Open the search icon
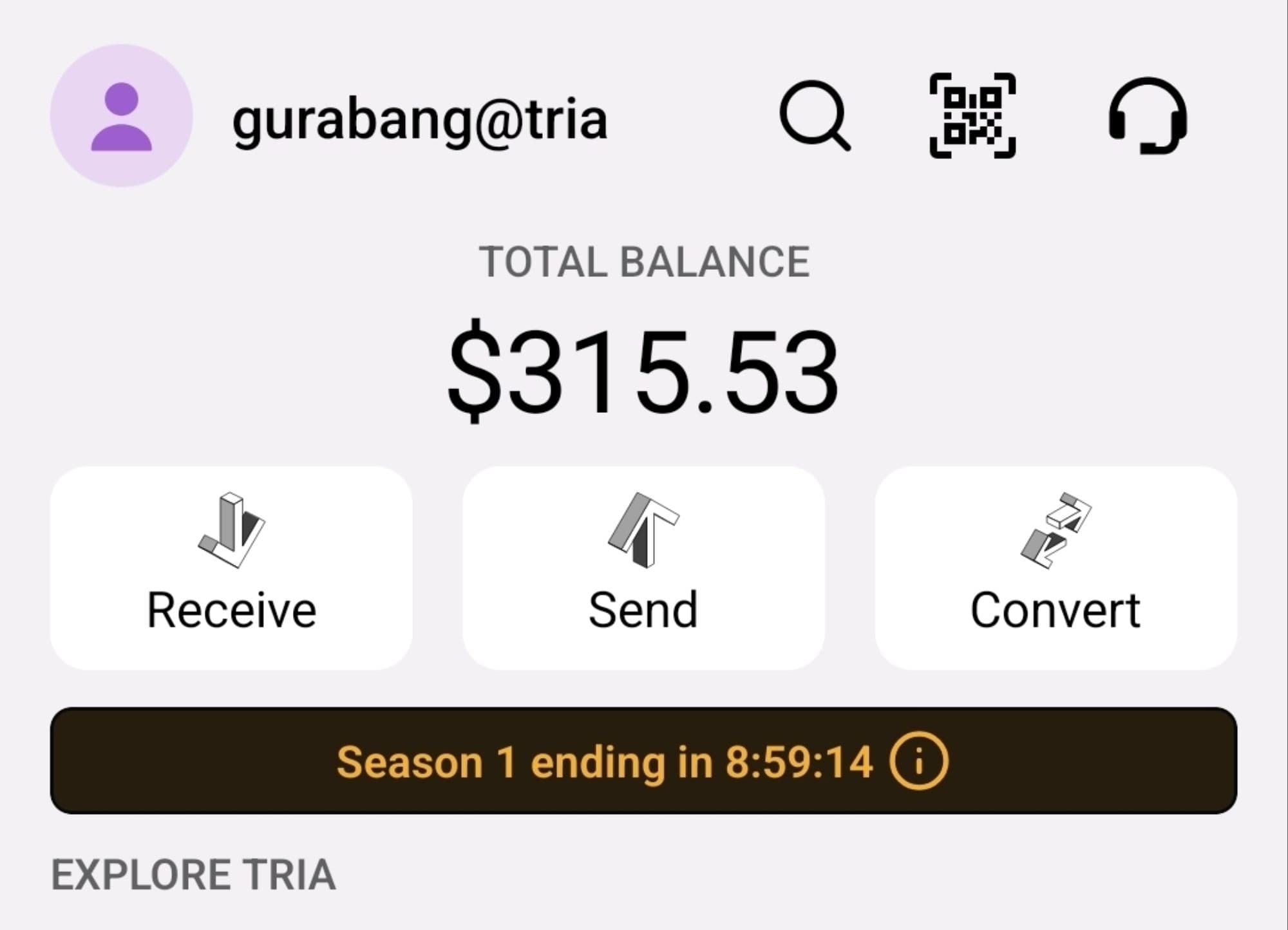 [815, 116]
